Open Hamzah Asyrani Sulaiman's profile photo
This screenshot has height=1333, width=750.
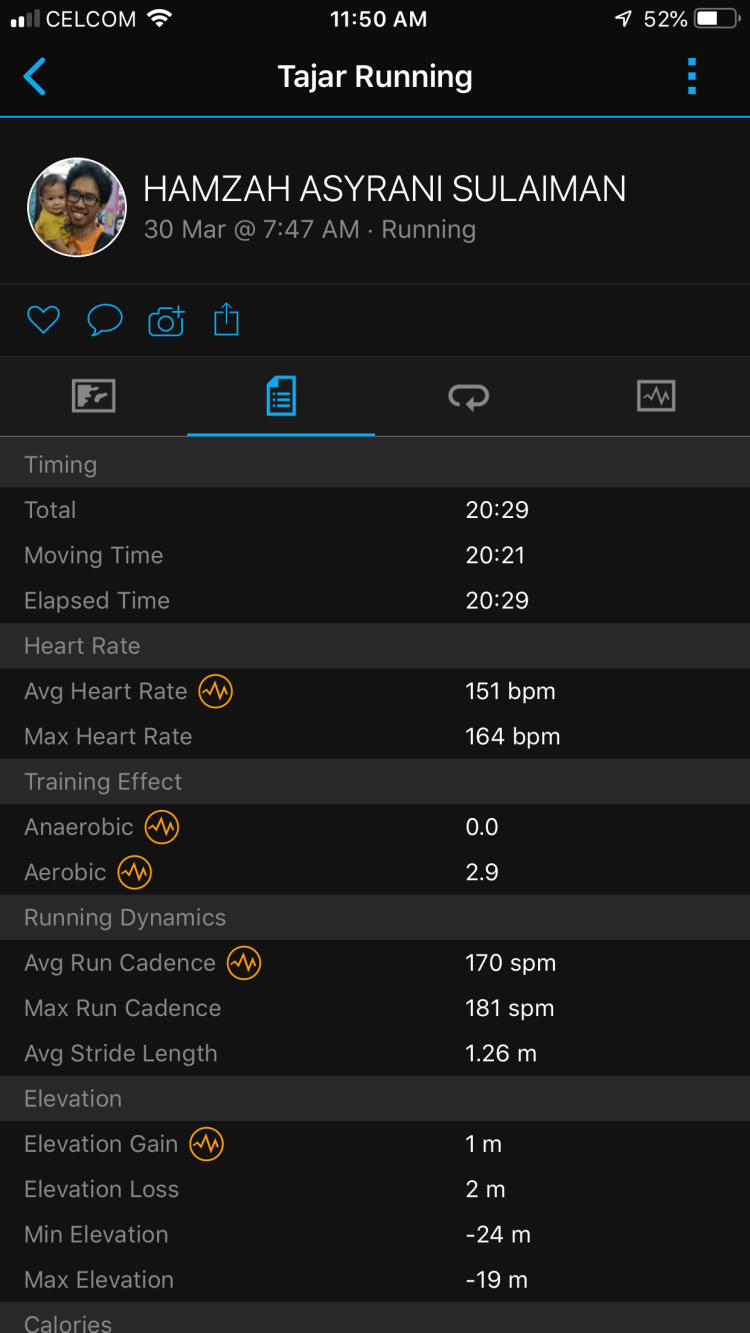point(77,207)
